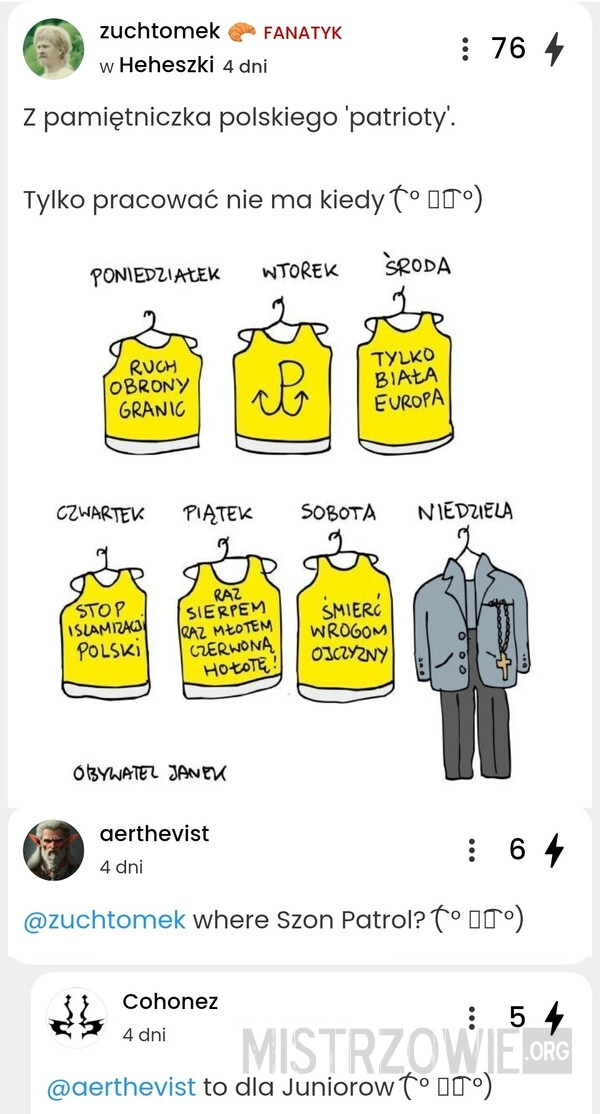Open aerthevist's profile avatar
Screen dimensions: 600x1114
tap(53, 850)
